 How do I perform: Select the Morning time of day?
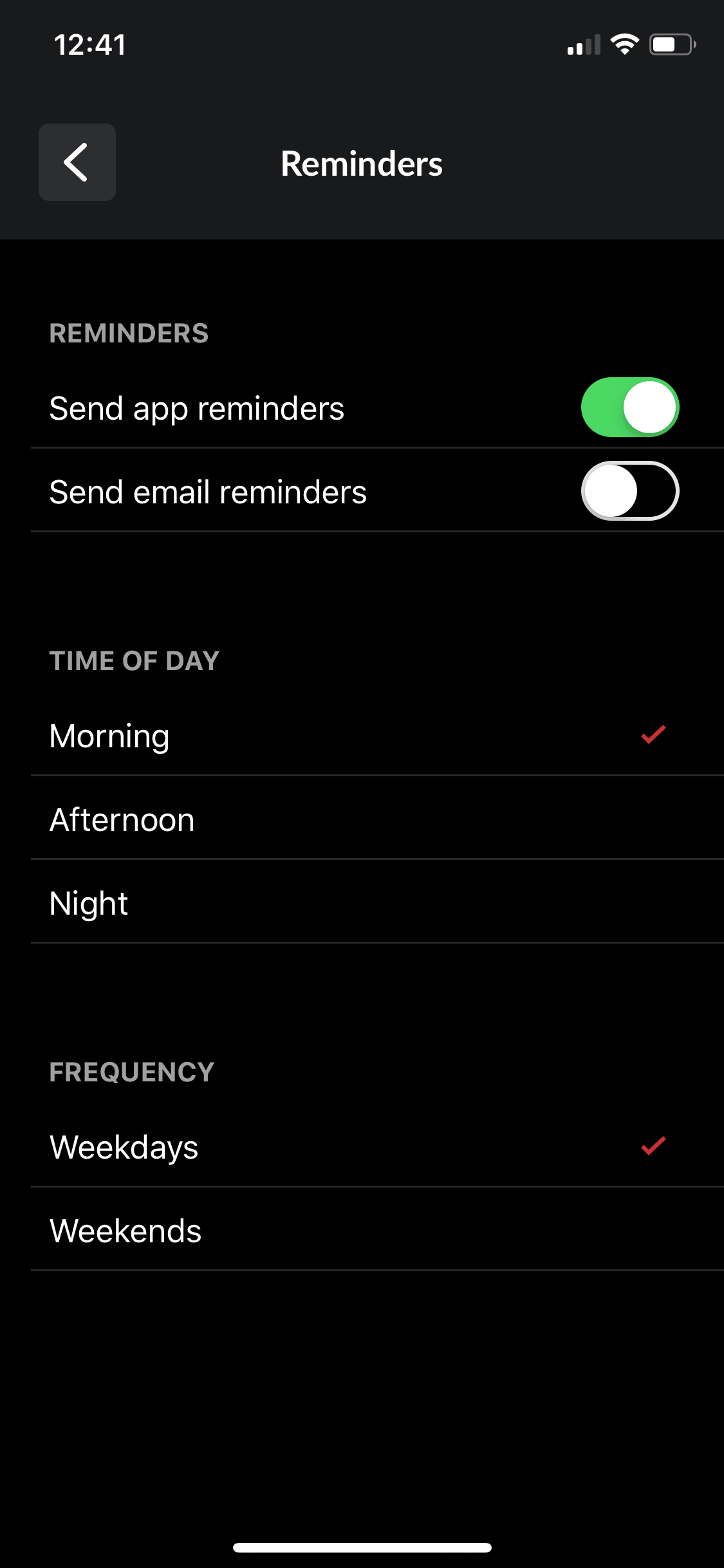(x=377, y=734)
